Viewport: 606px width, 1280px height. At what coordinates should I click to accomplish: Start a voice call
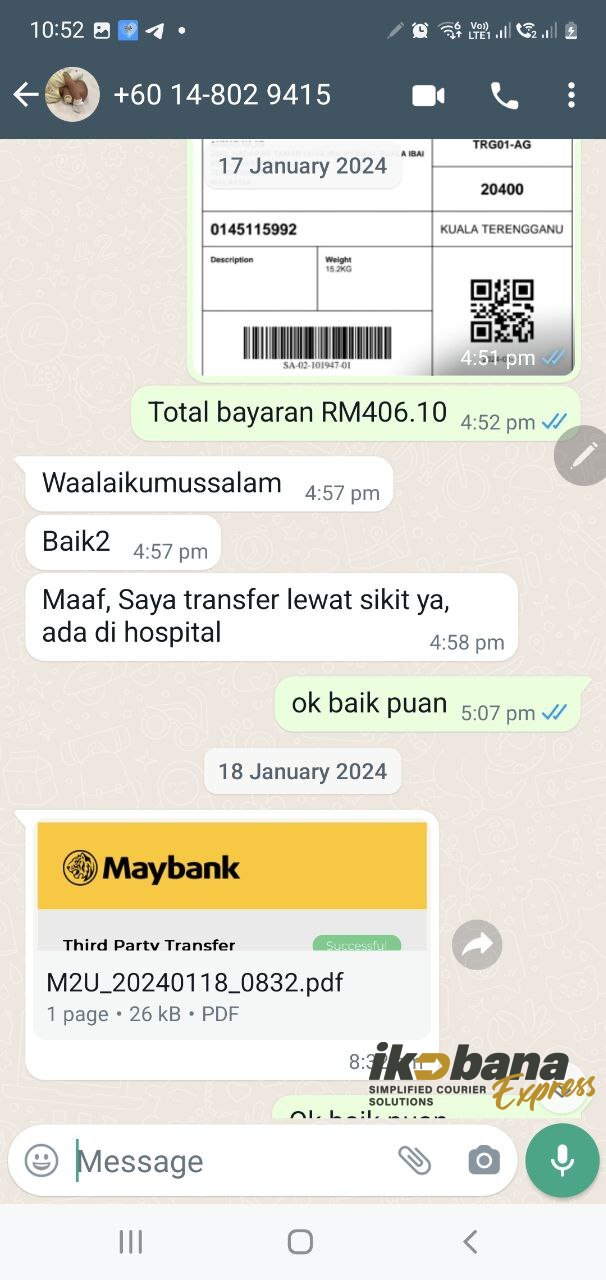(504, 95)
